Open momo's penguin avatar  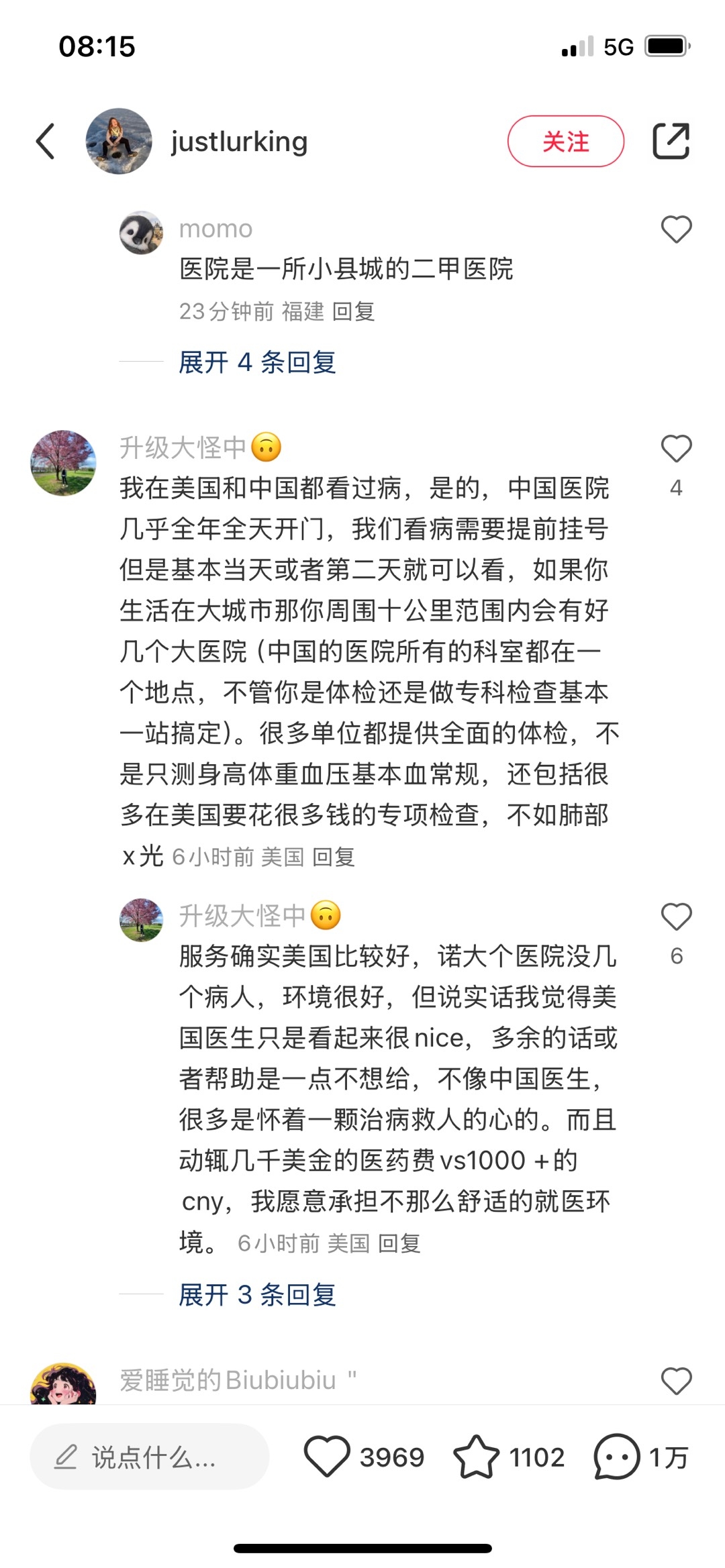141,233
